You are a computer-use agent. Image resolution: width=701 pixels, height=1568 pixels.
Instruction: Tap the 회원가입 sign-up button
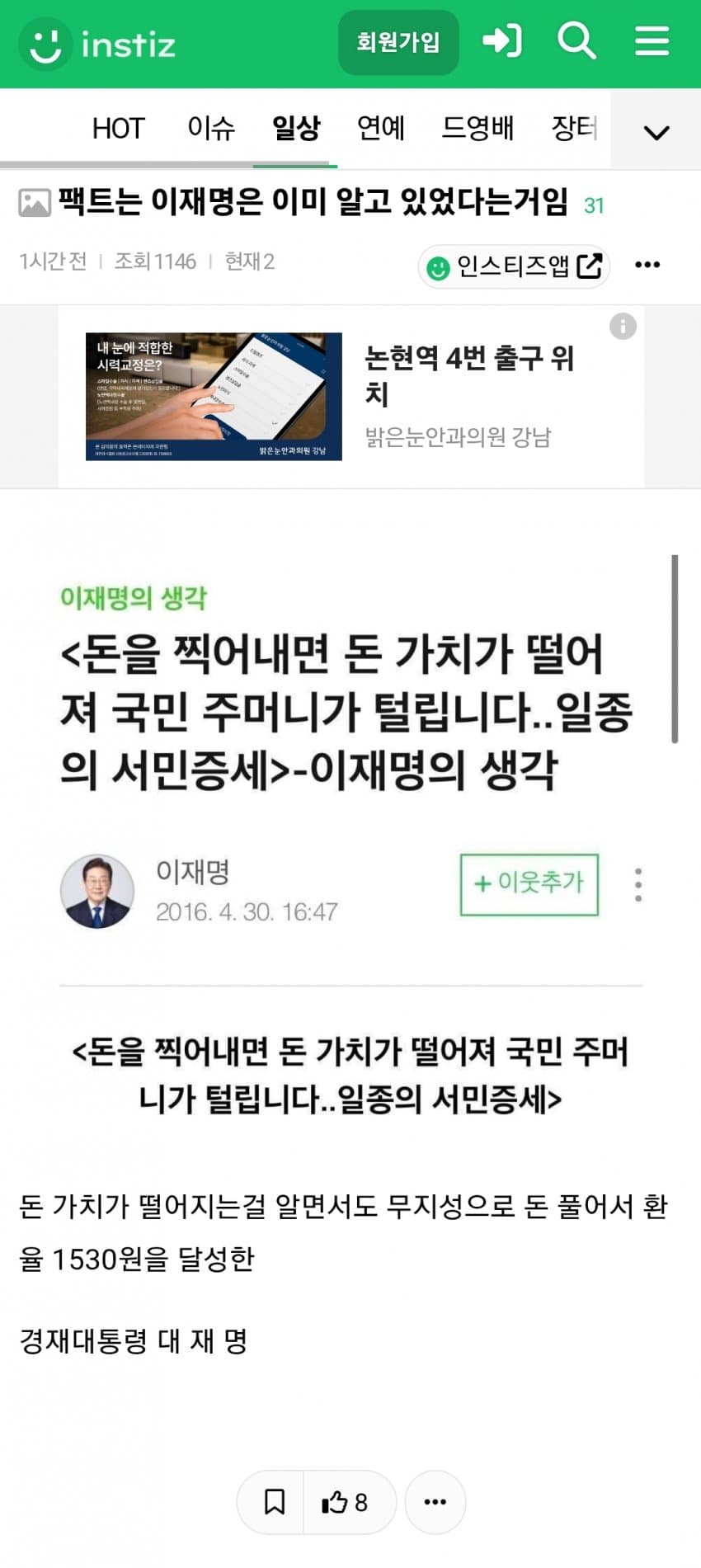pos(398,43)
